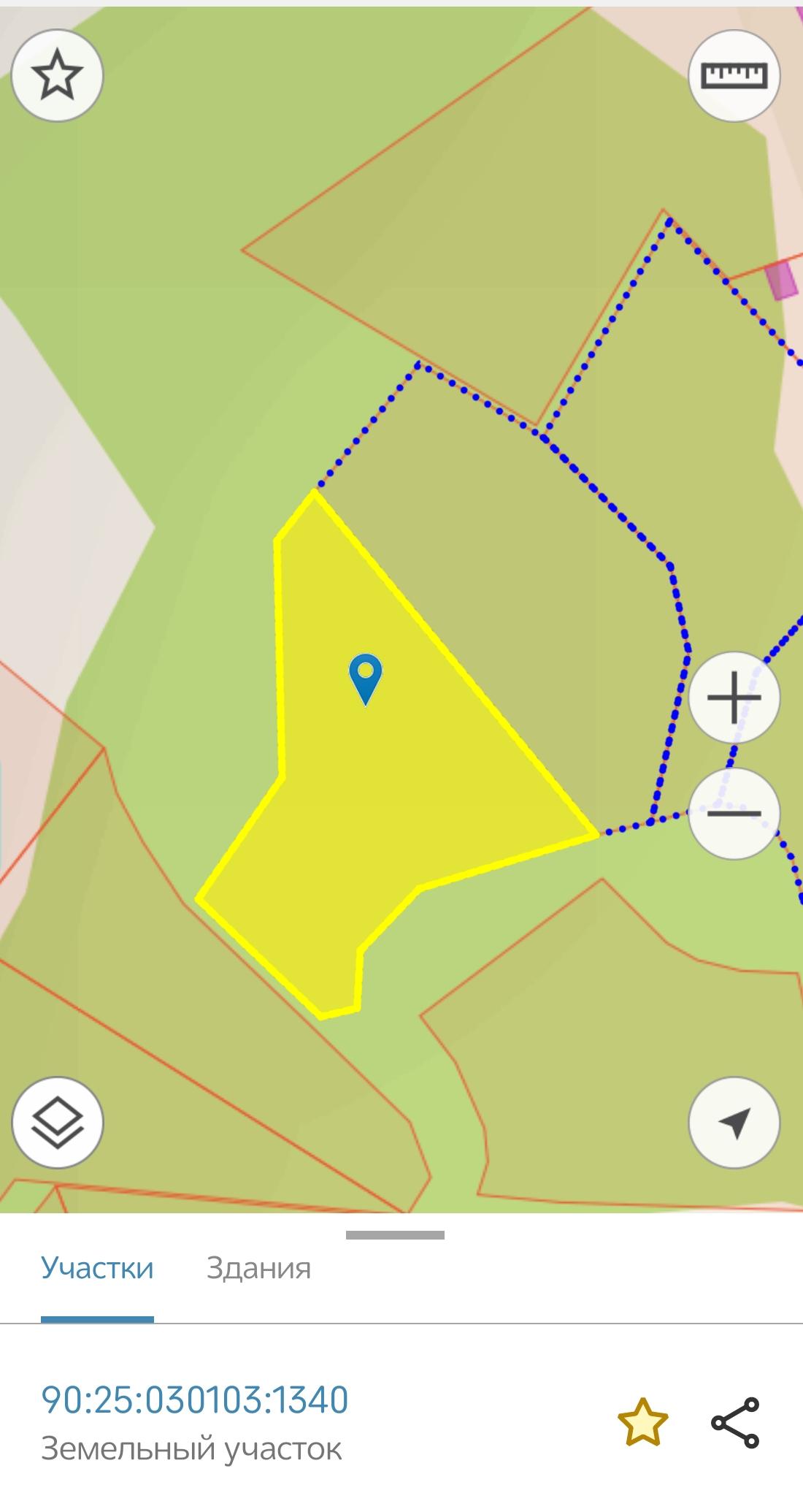Screen dimensions: 803x1512
Task: Add parcel 90:25:030103:1340 to favorites
Action: [x=642, y=1423]
